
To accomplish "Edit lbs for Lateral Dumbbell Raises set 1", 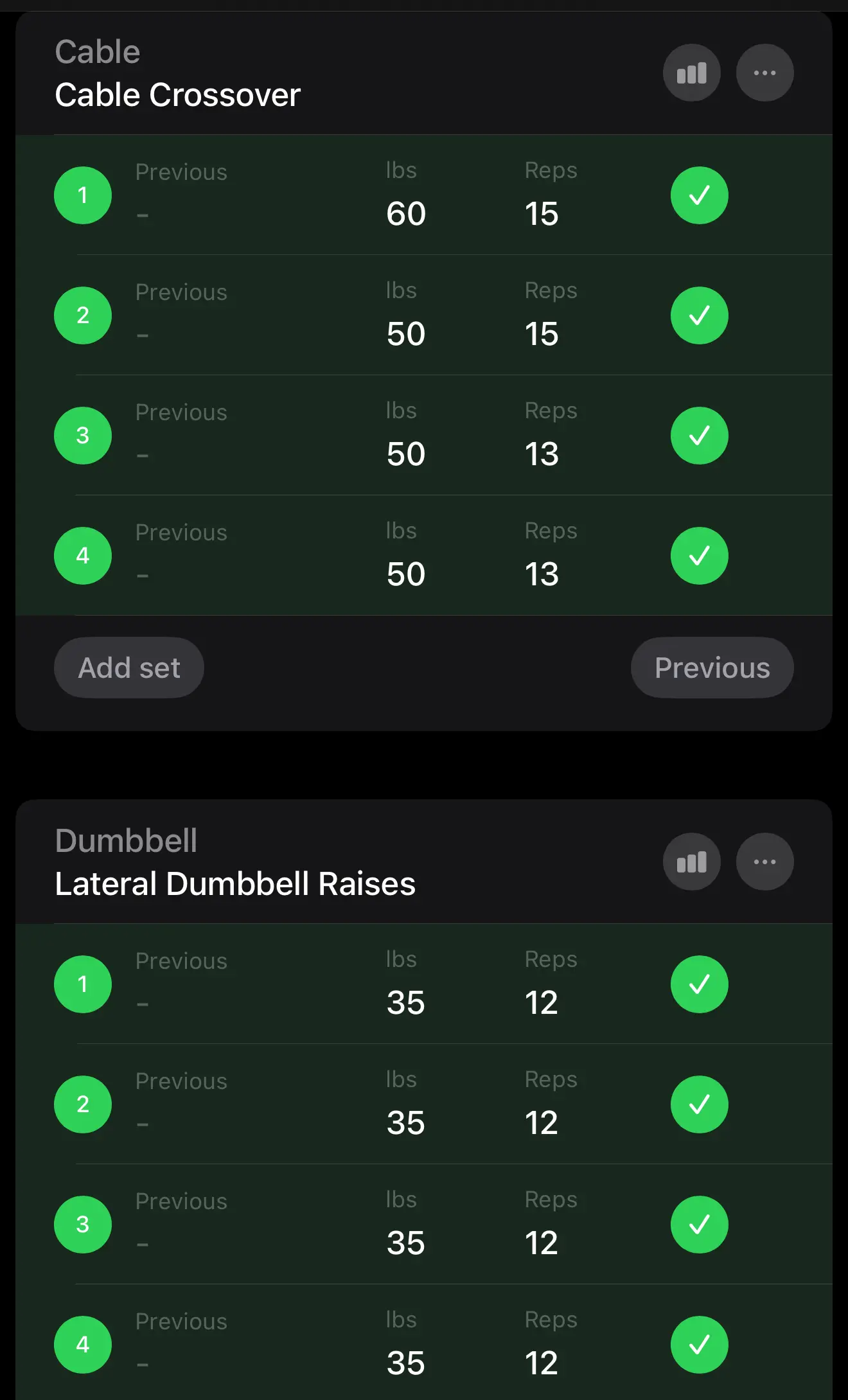I will point(406,1002).
